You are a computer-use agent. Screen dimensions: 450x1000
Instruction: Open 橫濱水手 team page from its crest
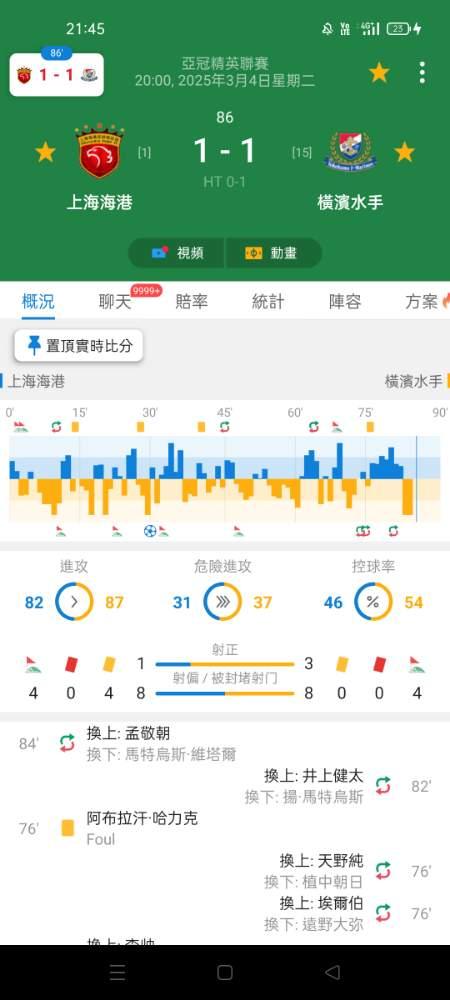351,151
